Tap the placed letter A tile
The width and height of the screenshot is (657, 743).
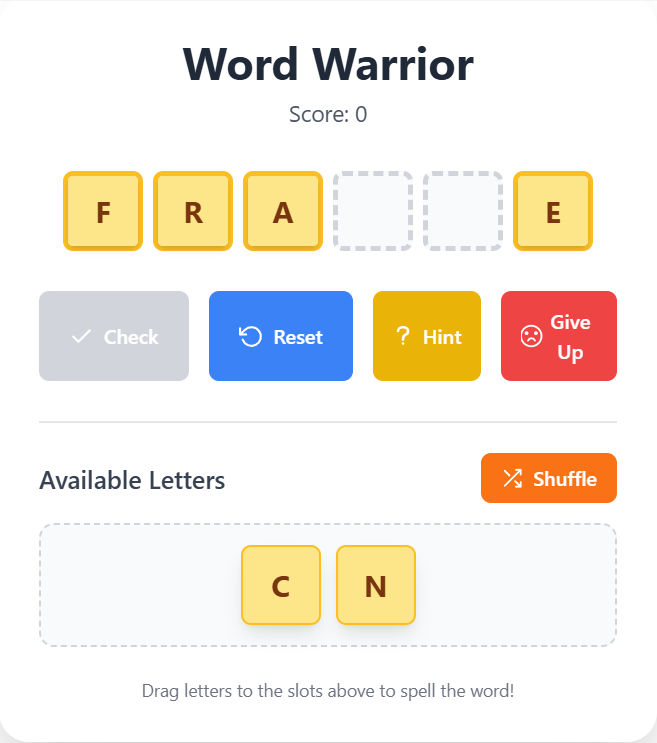pos(283,211)
